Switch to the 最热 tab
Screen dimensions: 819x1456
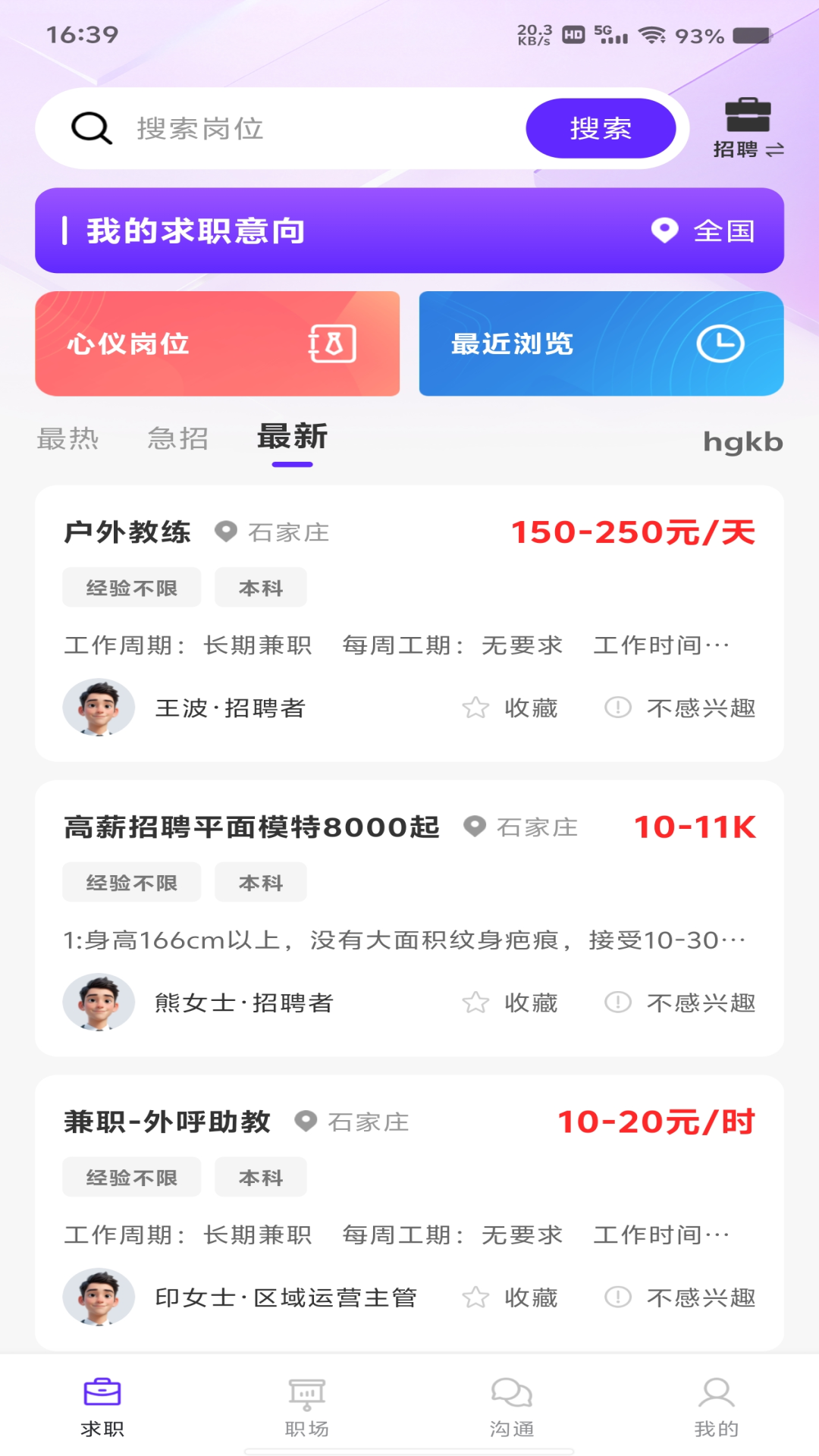68,438
